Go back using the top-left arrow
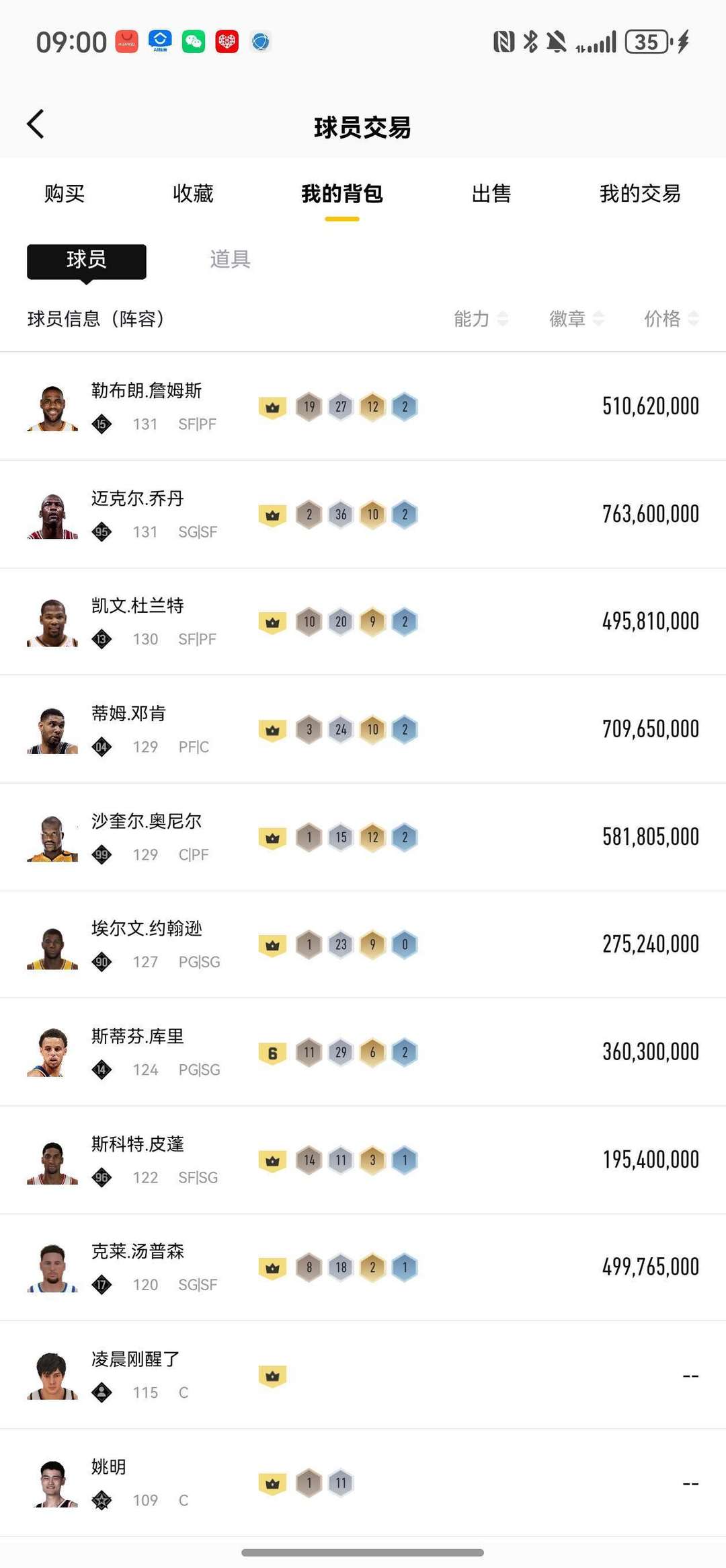The height and width of the screenshot is (1568, 726). [36, 124]
